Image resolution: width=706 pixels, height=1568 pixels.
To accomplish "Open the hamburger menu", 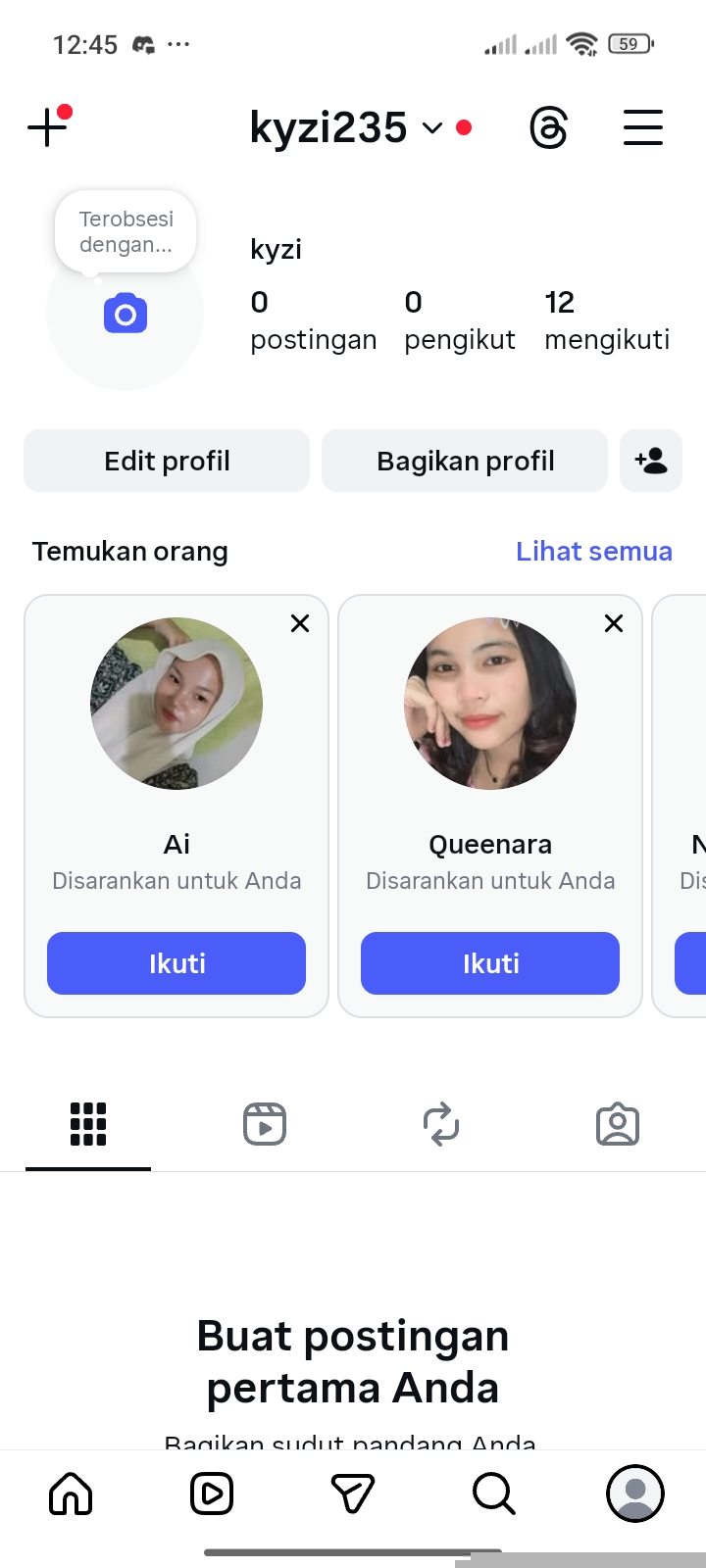I will [643, 128].
